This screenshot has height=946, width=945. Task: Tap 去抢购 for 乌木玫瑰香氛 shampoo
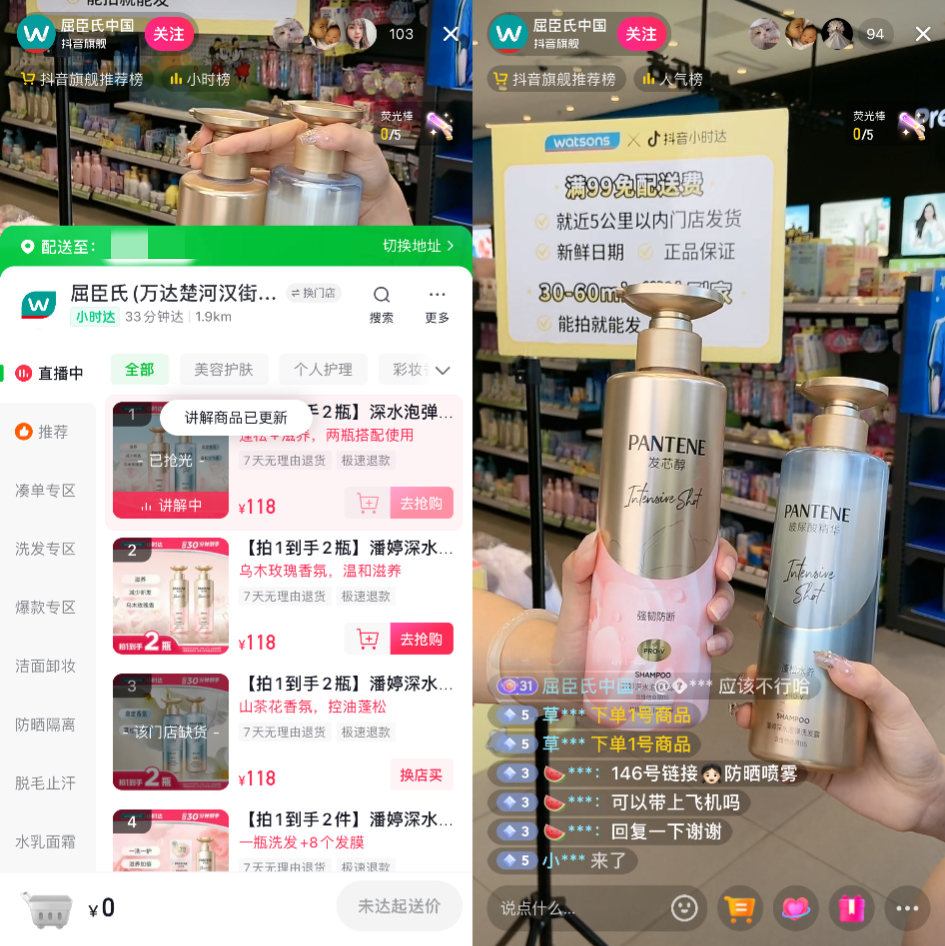coord(421,639)
